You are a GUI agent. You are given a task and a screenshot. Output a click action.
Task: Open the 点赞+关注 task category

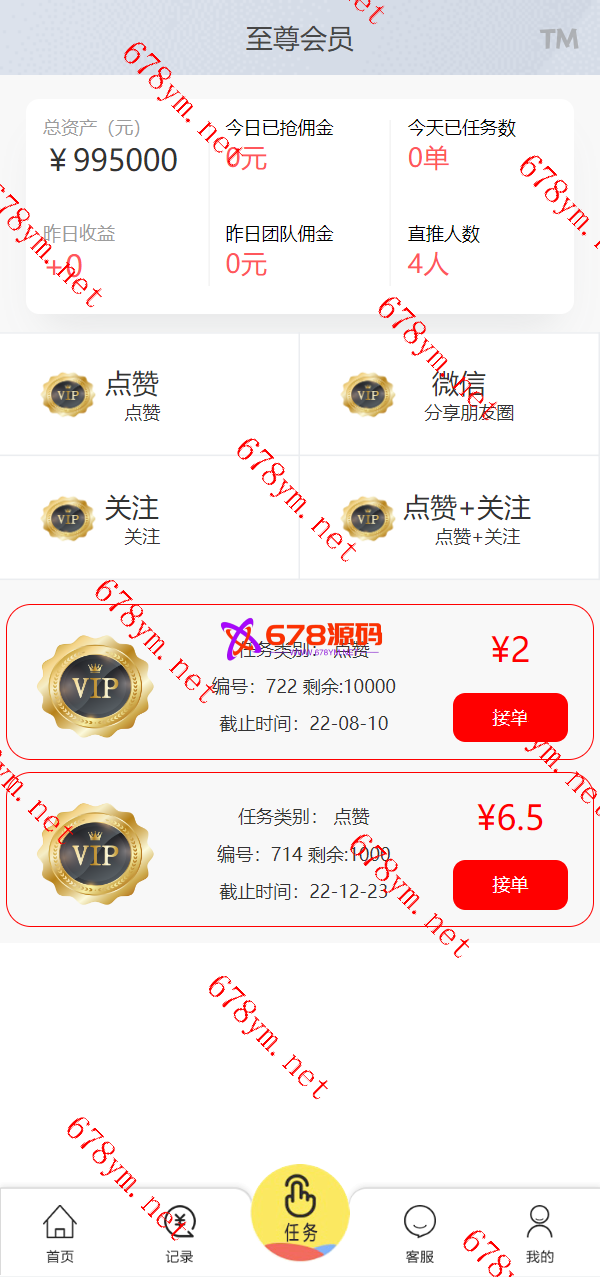450,518
